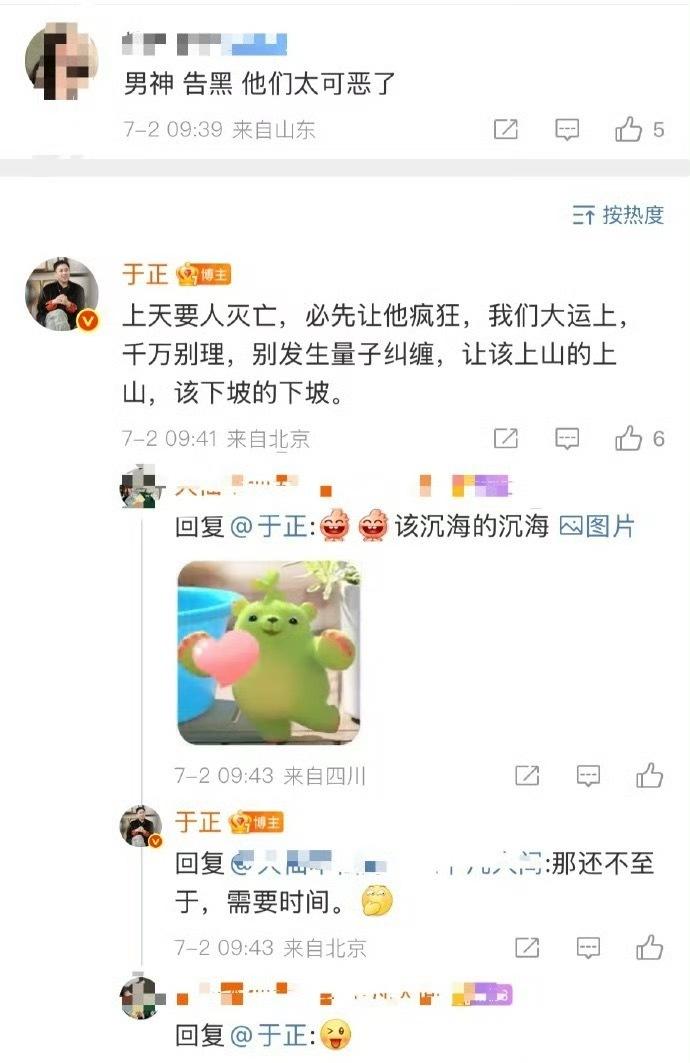Like the 男神 告黑 comment
Viewport: 690px width, 1063px height.
[629, 130]
